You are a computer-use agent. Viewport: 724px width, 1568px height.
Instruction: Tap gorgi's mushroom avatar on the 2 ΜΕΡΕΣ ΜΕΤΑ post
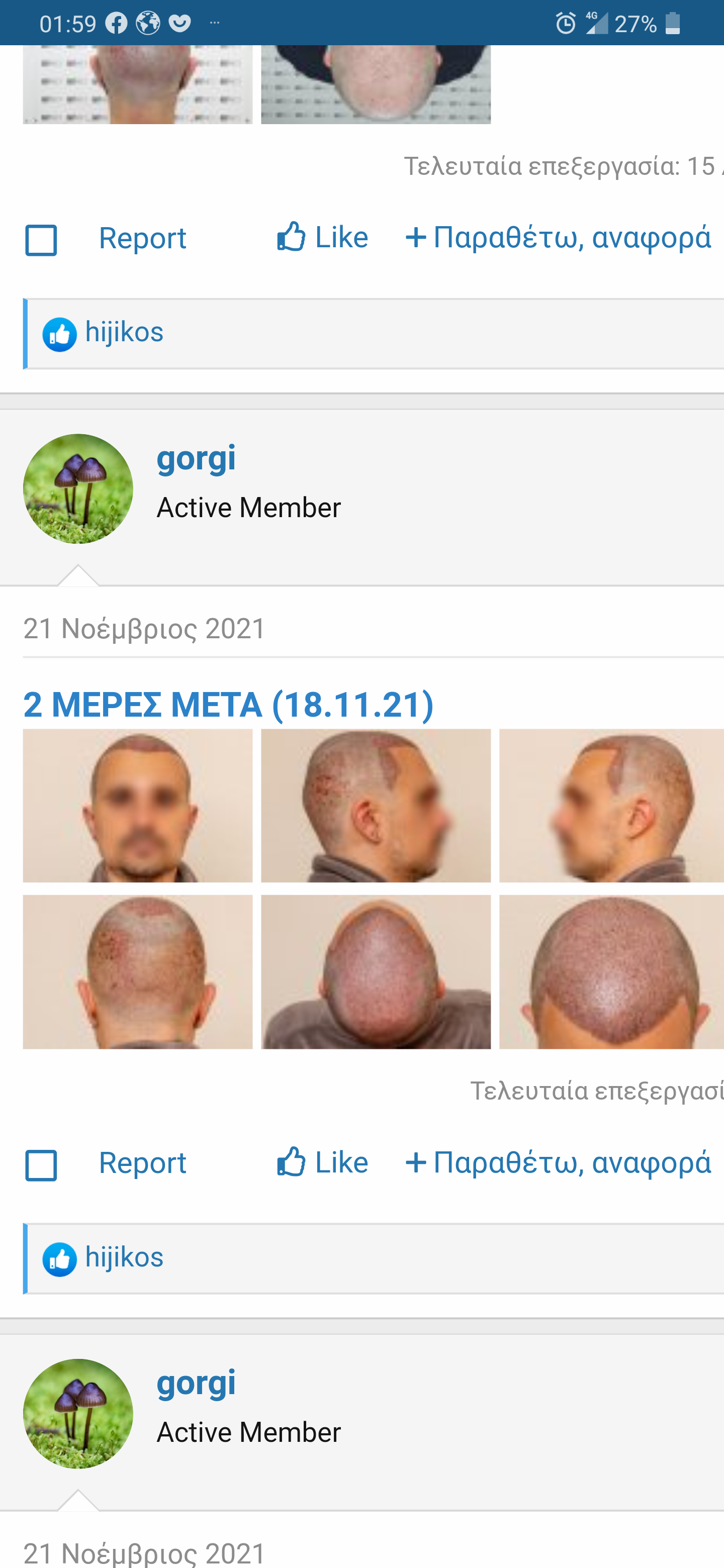click(x=78, y=489)
